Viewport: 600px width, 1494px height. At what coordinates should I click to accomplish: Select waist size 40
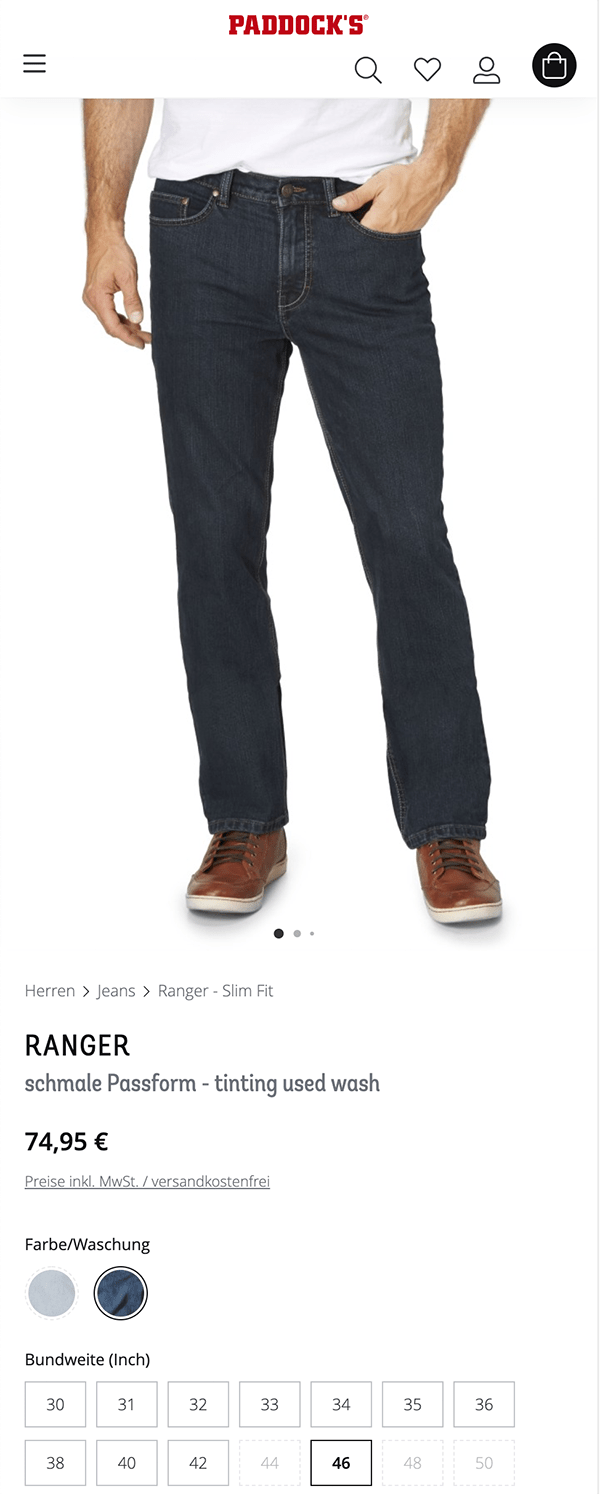127,1463
